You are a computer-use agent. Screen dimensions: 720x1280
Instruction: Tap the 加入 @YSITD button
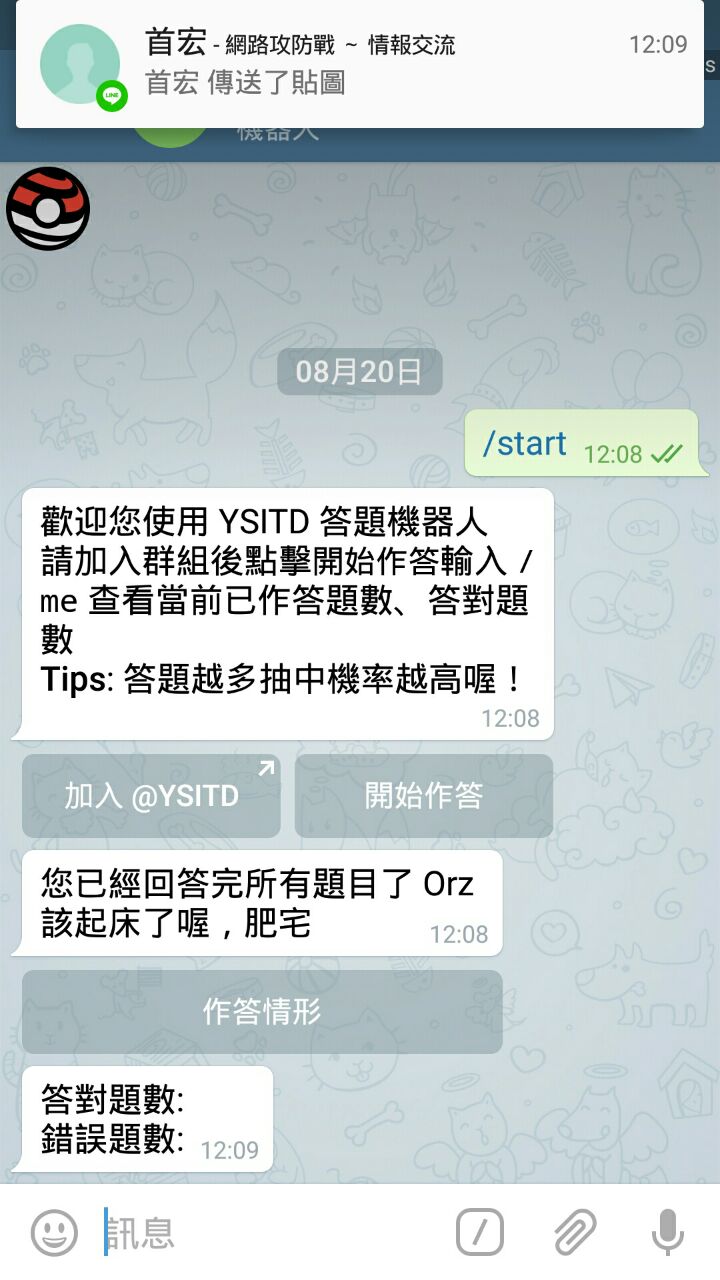(x=151, y=796)
